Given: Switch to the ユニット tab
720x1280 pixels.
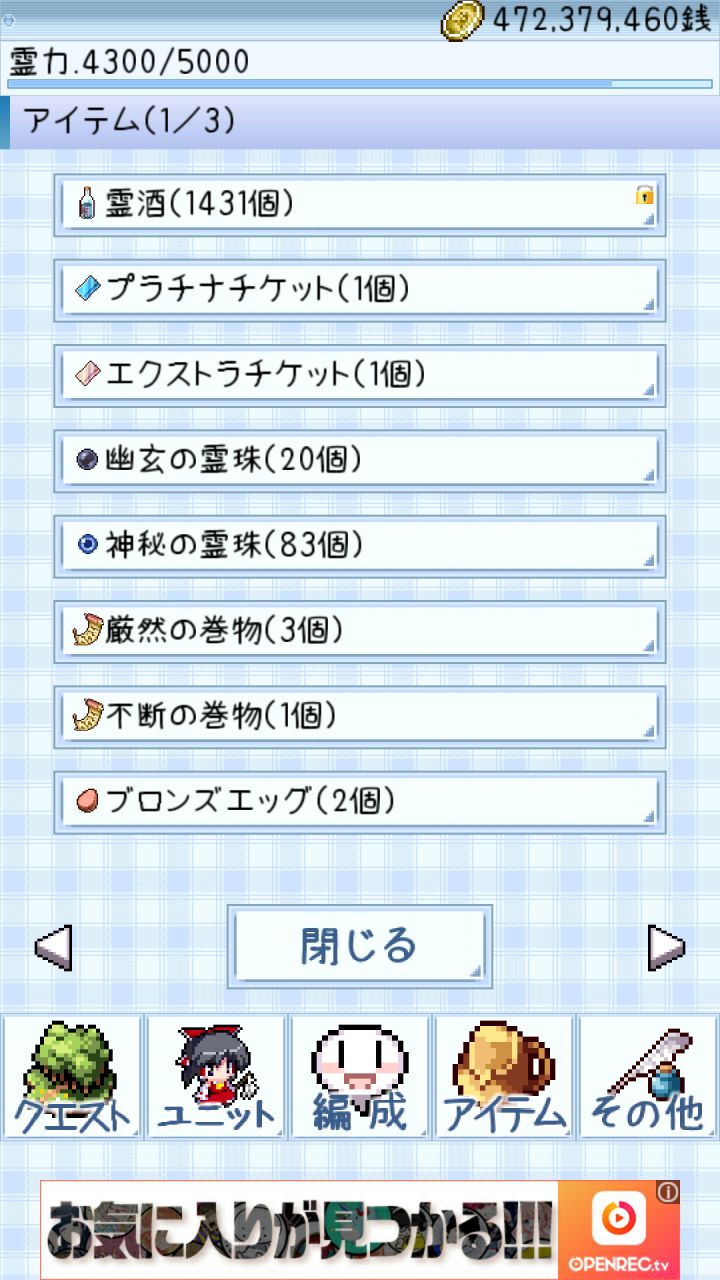Looking at the screenshot, I should [216, 1077].
